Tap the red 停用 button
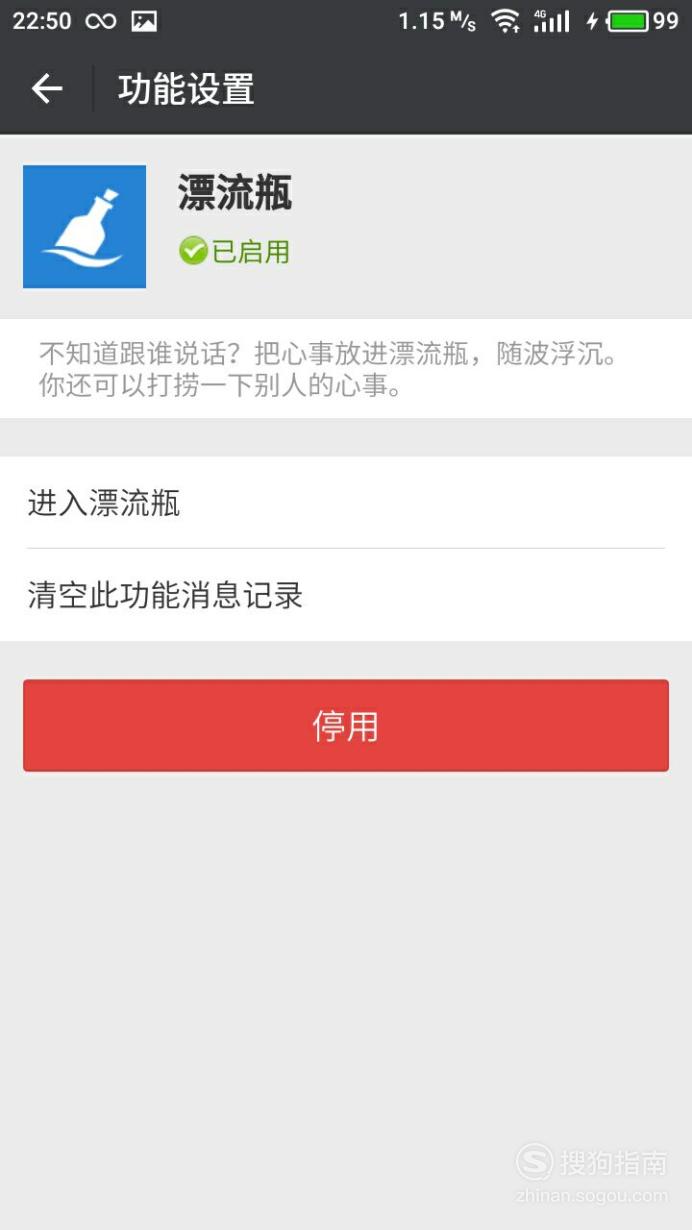 point(346,725)
